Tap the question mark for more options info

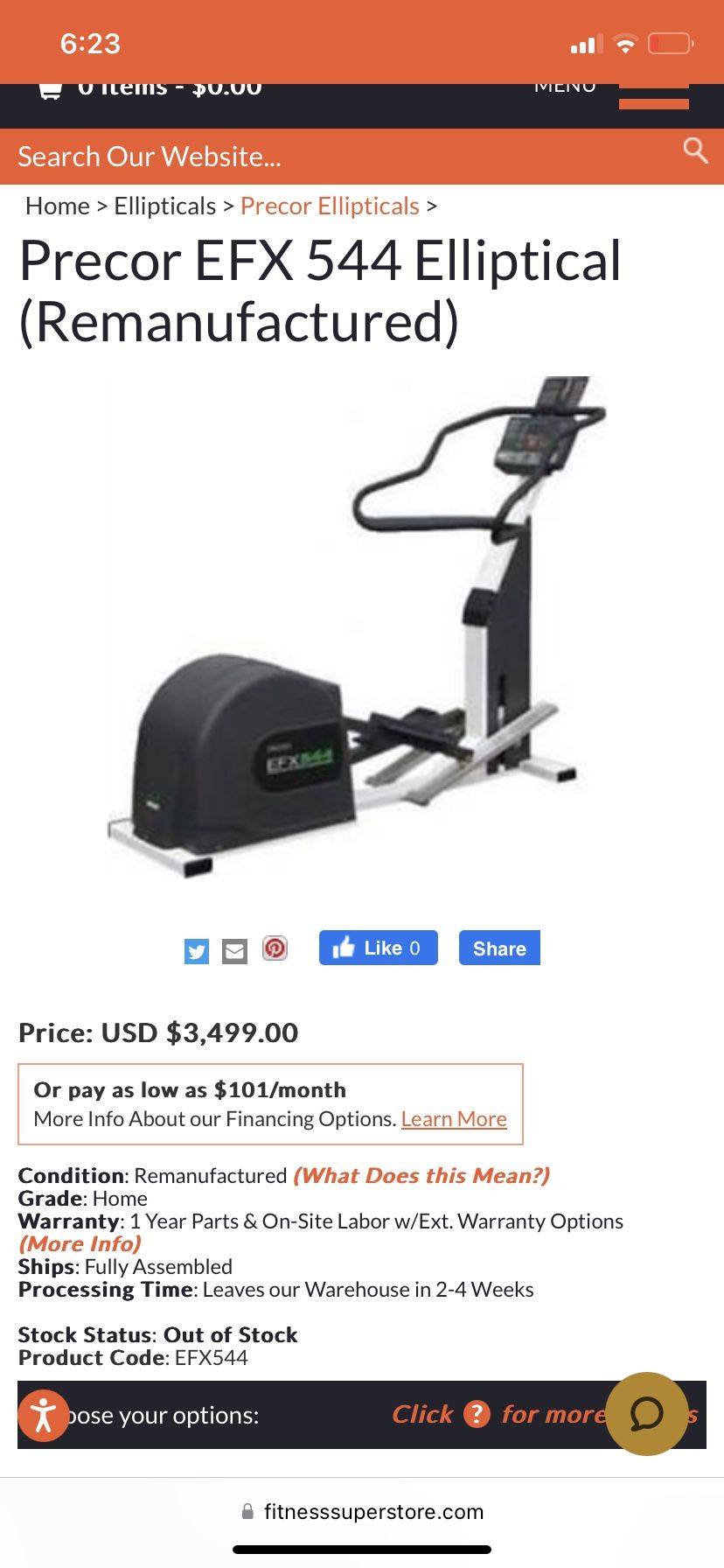pos(476,1414)
